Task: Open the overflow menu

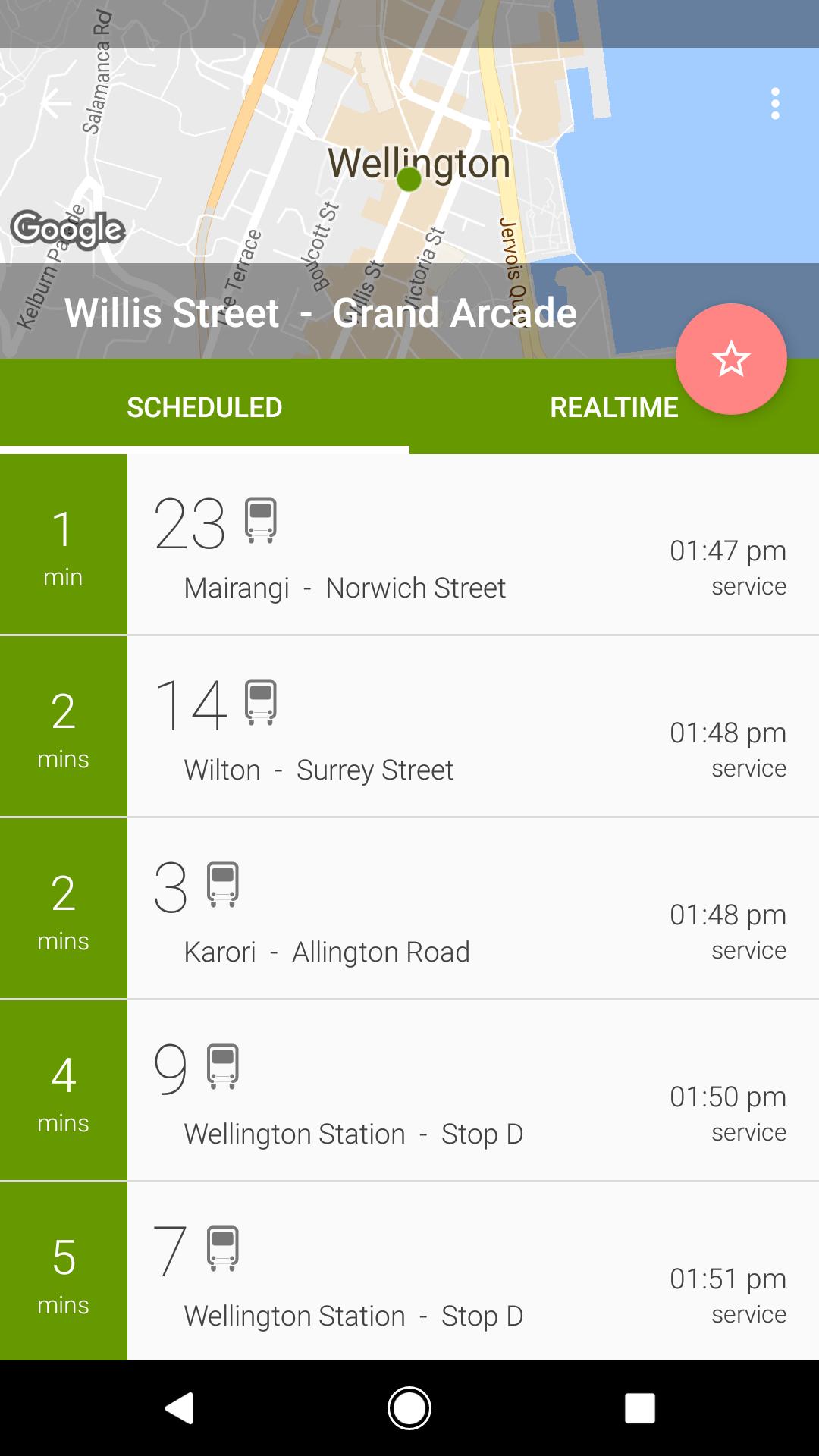Action: coord(774,104)
